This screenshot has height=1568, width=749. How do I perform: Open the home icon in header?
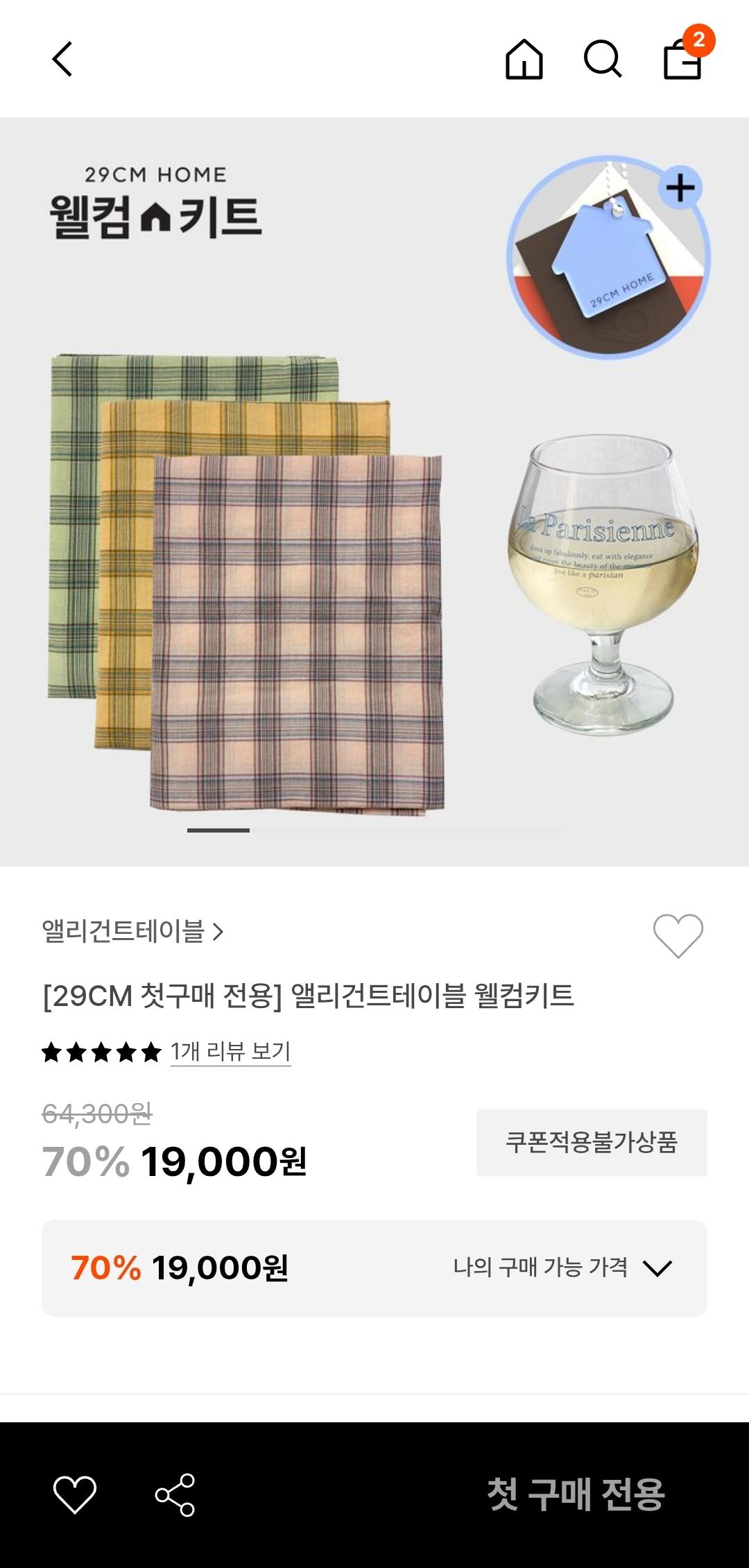pos(524,59)
